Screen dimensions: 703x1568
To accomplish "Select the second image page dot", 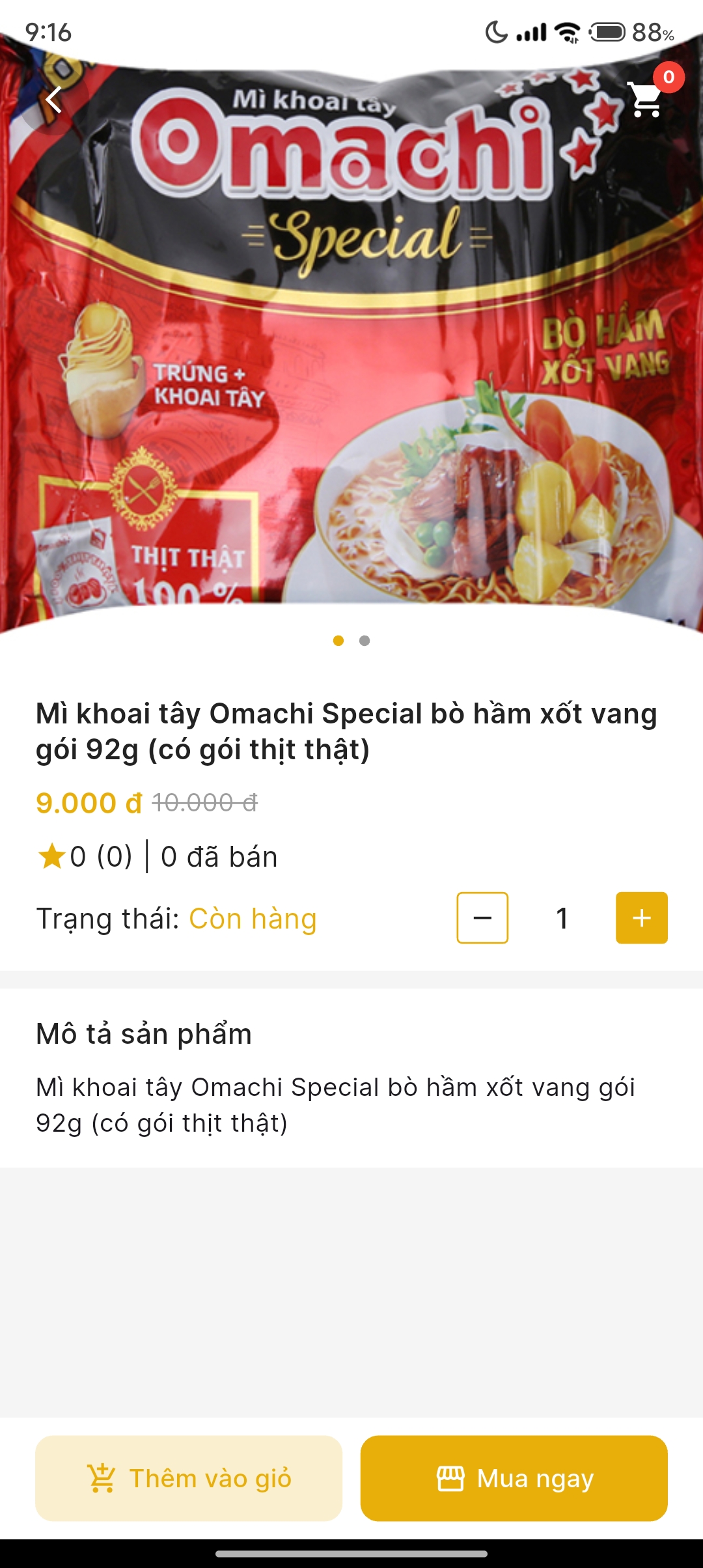I will (x=365, y=641).
